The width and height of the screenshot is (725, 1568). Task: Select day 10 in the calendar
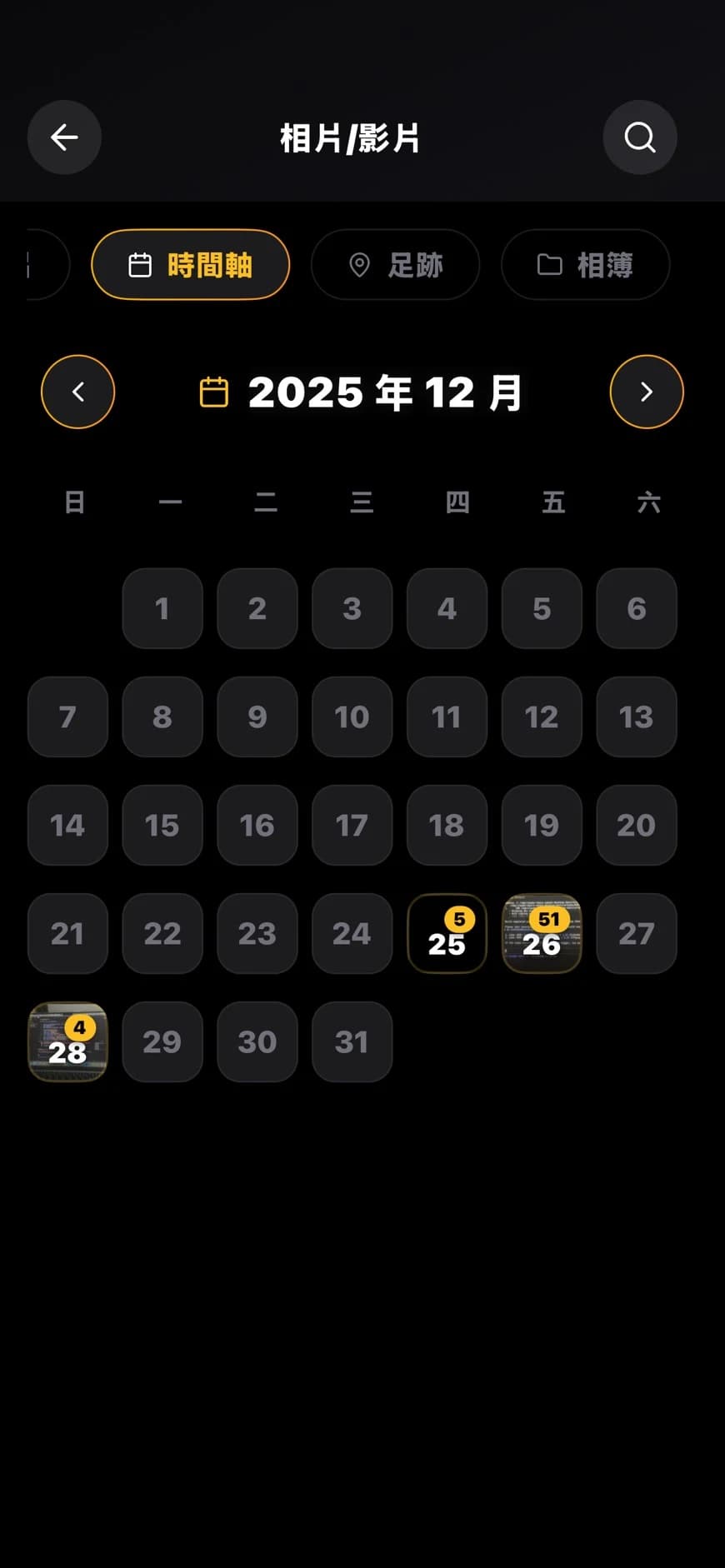[352, 717]
